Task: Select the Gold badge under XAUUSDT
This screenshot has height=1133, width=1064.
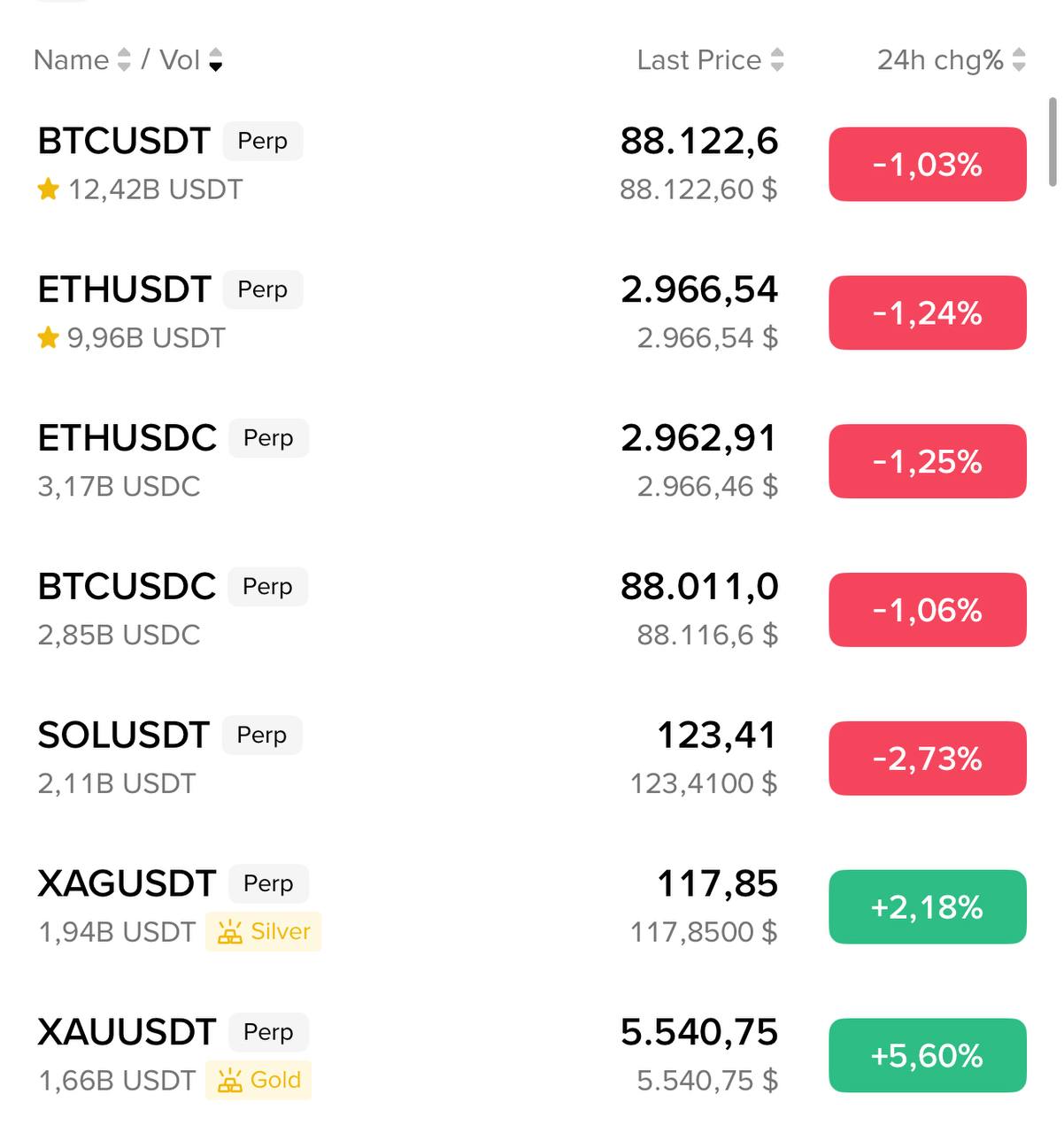Action: 258,1080
